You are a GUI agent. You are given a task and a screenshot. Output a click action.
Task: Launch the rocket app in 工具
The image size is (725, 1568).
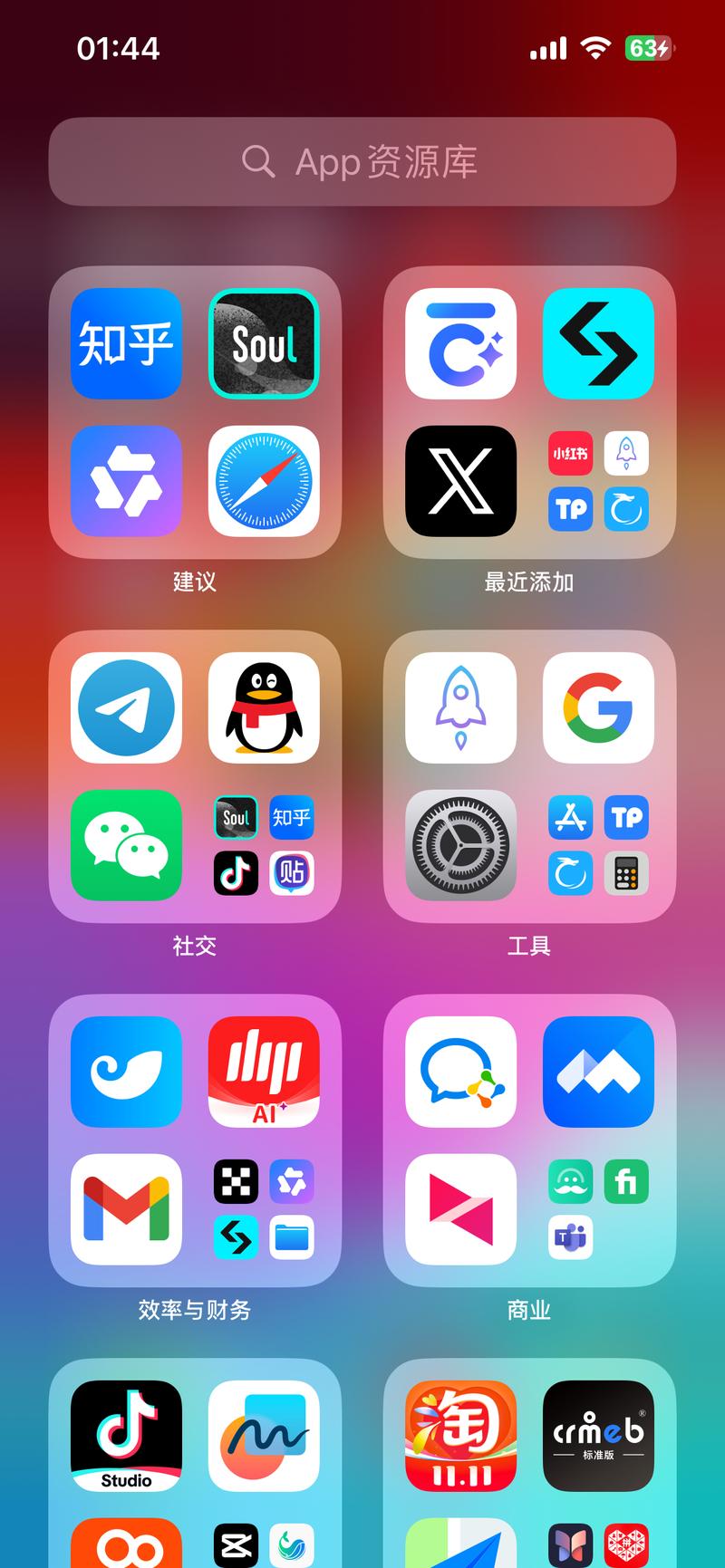tap(460, 707)
